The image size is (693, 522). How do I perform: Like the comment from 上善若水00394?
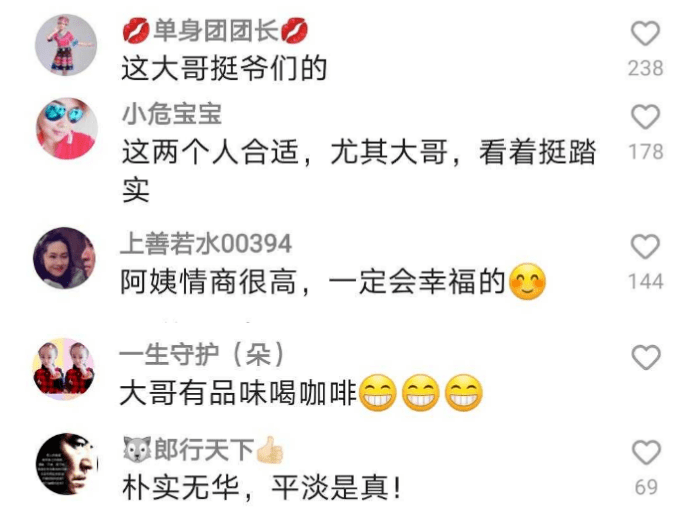click(x=646, y=247)
